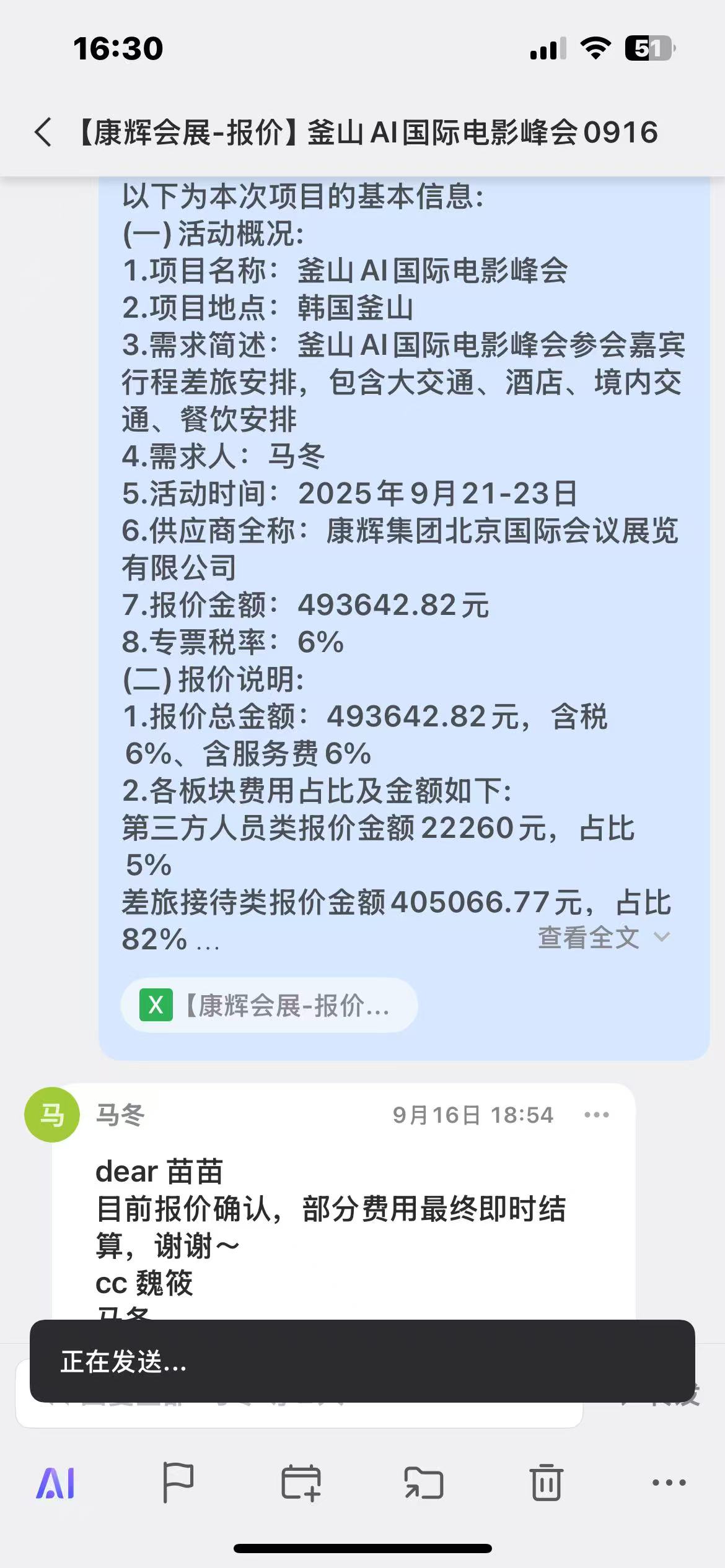Delete this email

click(546, 1483)
